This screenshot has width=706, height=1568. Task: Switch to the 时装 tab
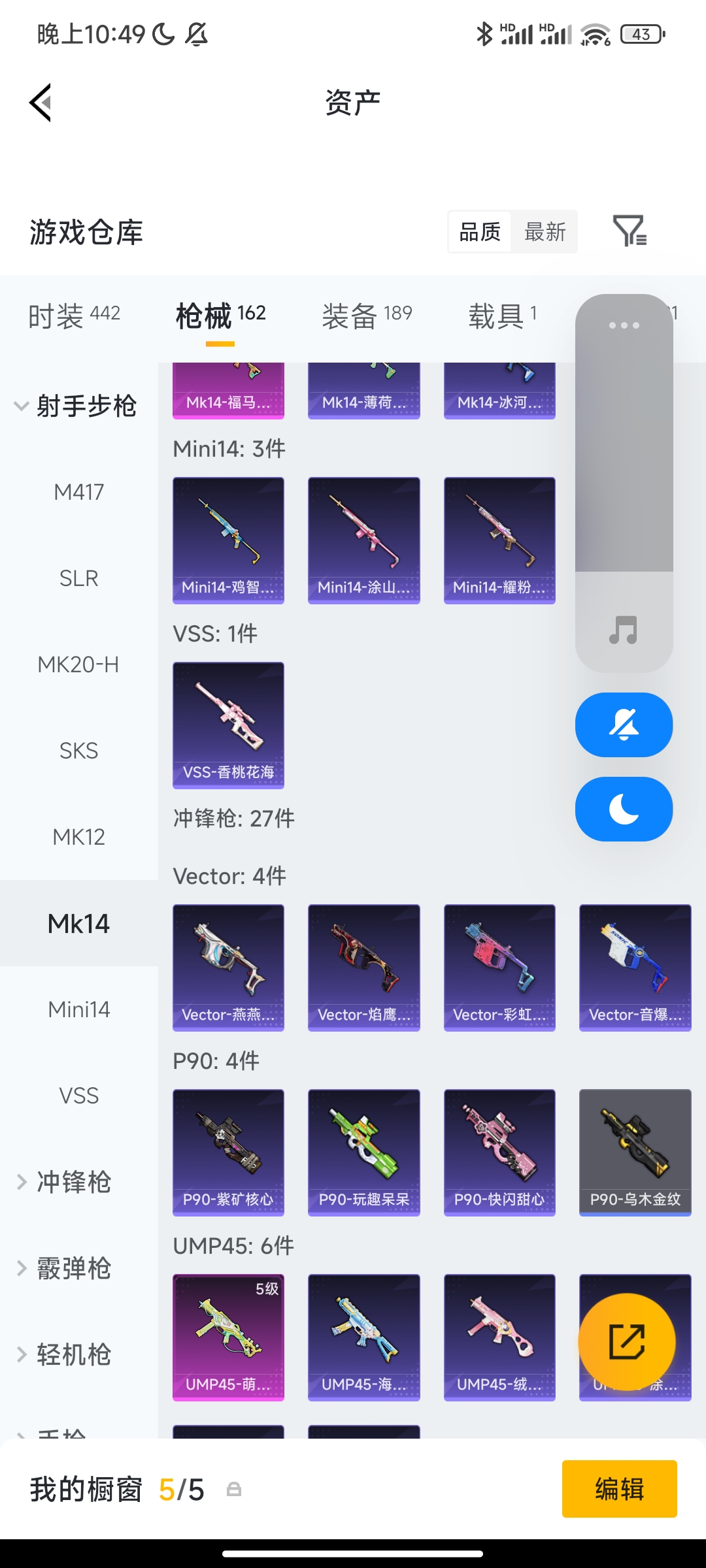[74, 316]
